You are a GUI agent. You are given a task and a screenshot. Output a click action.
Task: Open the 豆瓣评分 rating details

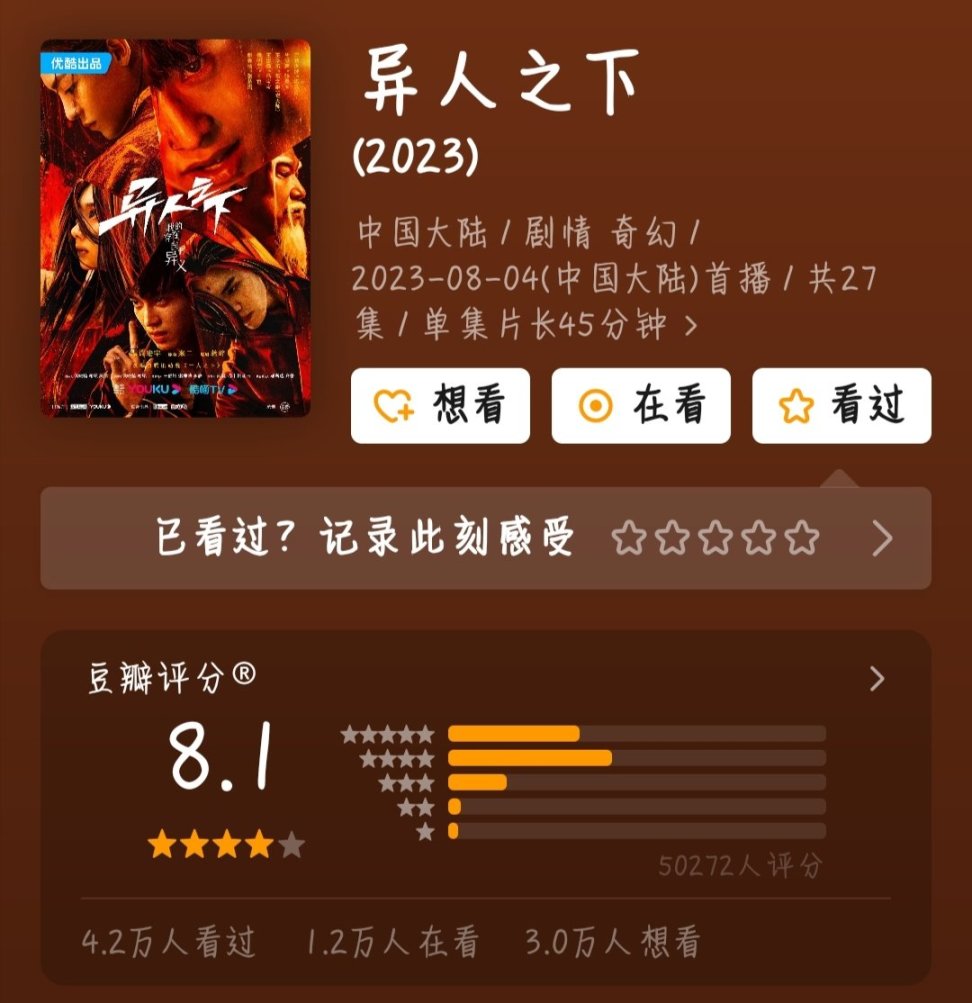[877, 679]
